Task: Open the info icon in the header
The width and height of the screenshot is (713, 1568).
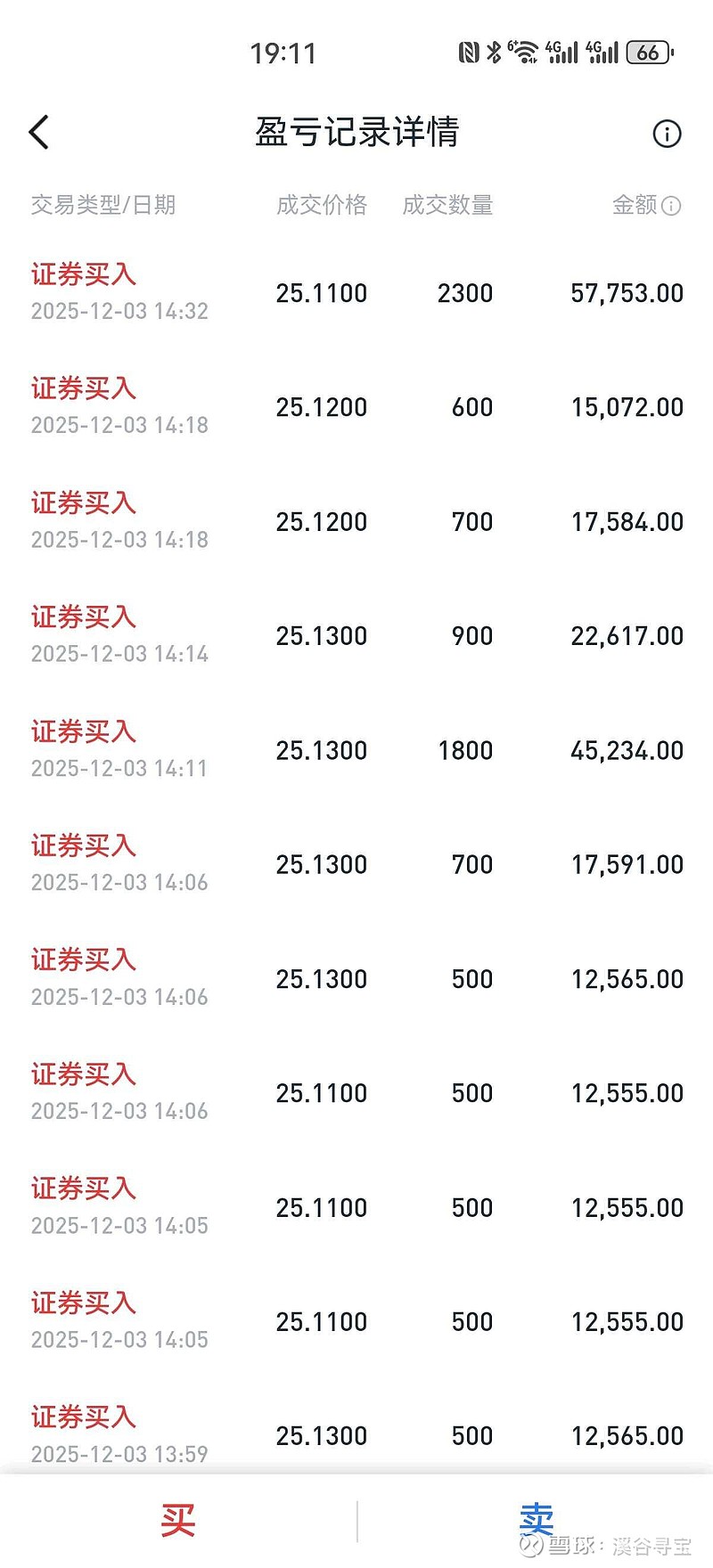Action: [x=667, y=134]
